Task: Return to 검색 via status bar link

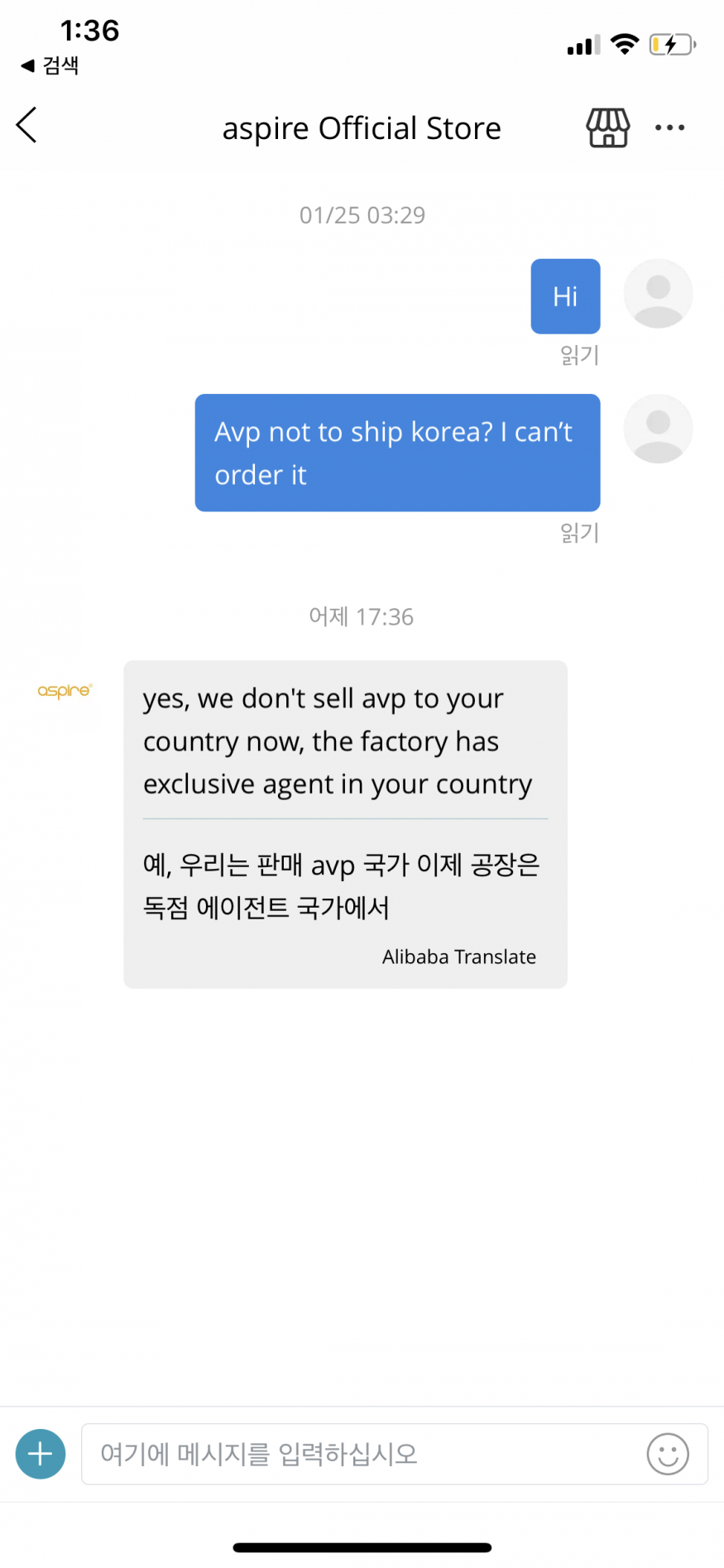Action: tap(50, 65)
